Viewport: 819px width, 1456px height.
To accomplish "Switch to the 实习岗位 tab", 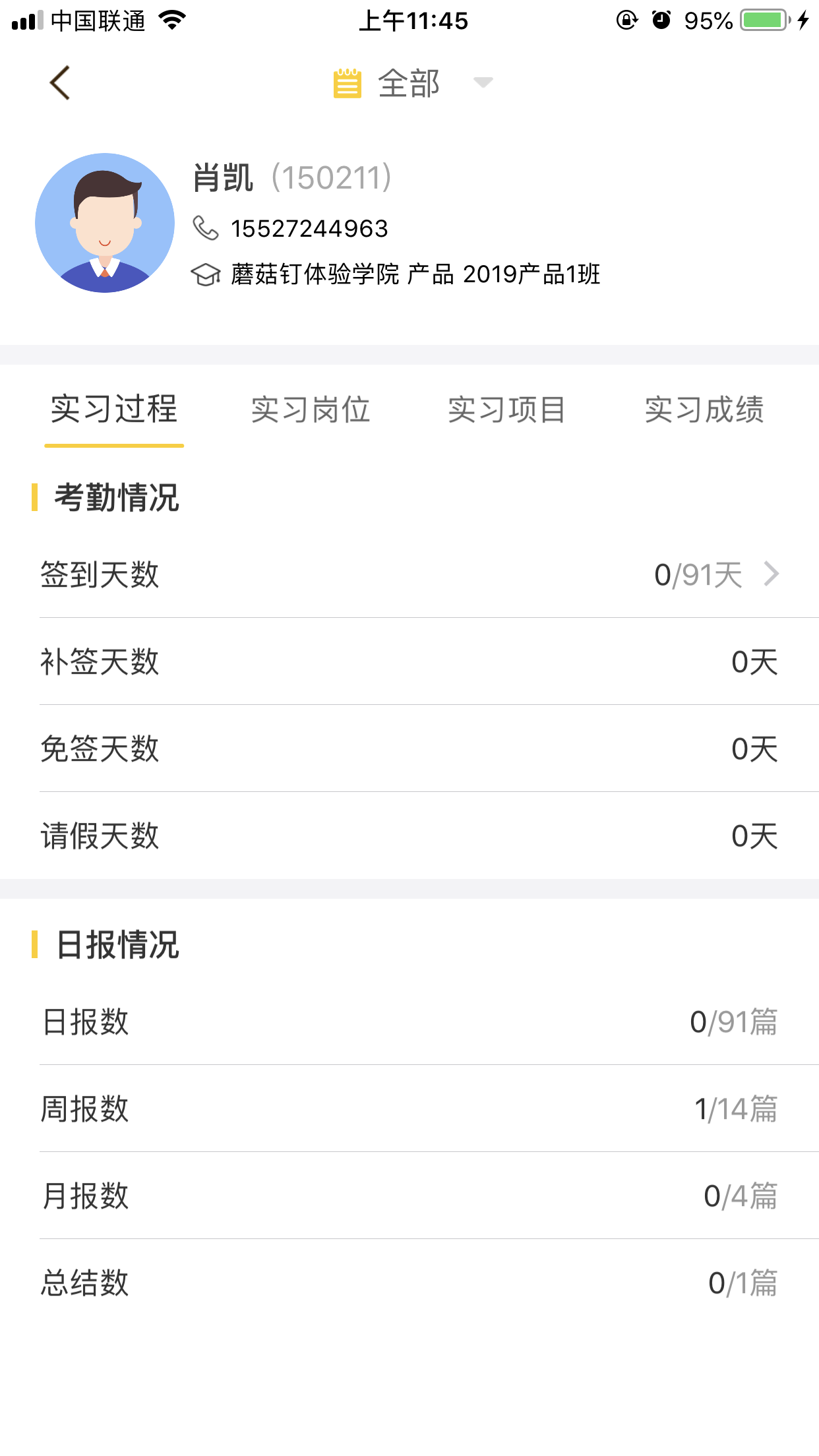I will pos(311,409).
